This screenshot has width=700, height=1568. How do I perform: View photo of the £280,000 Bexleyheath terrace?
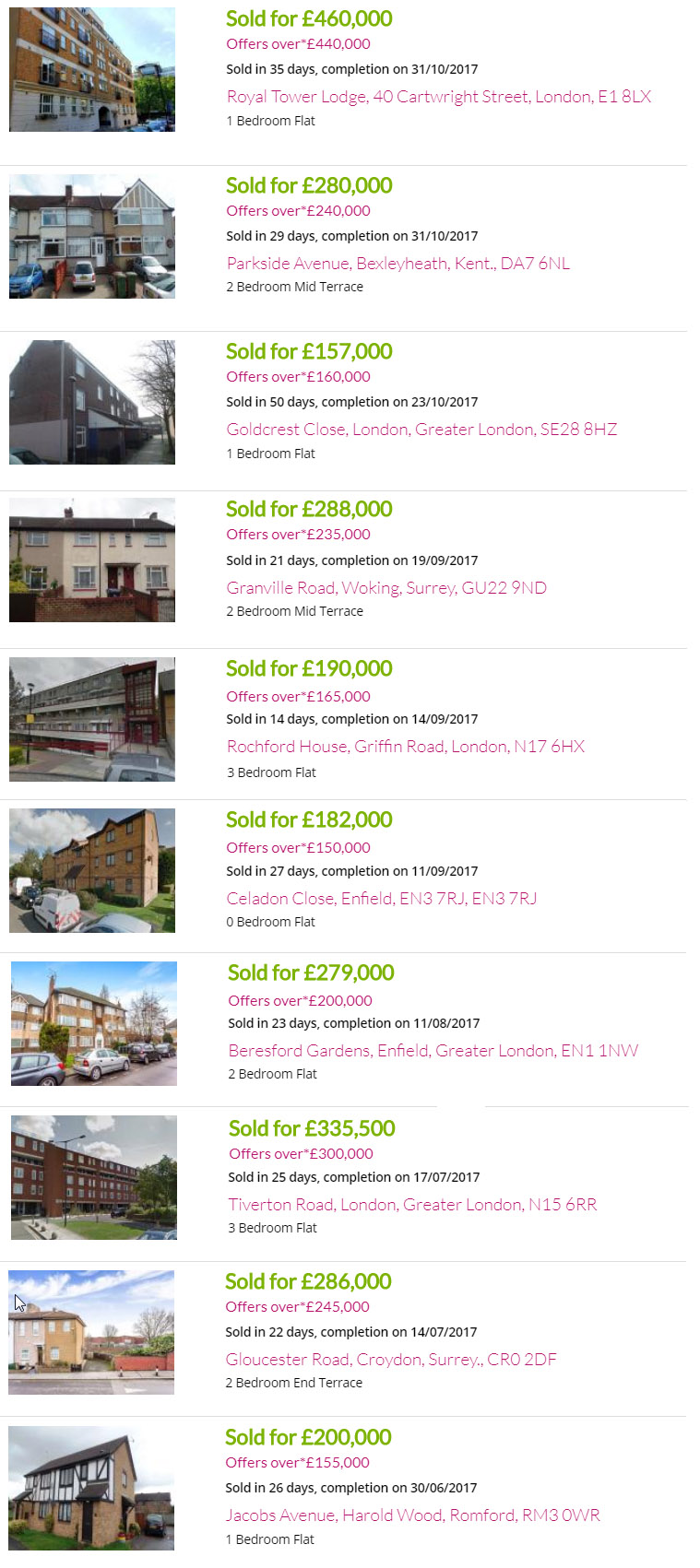92,237
